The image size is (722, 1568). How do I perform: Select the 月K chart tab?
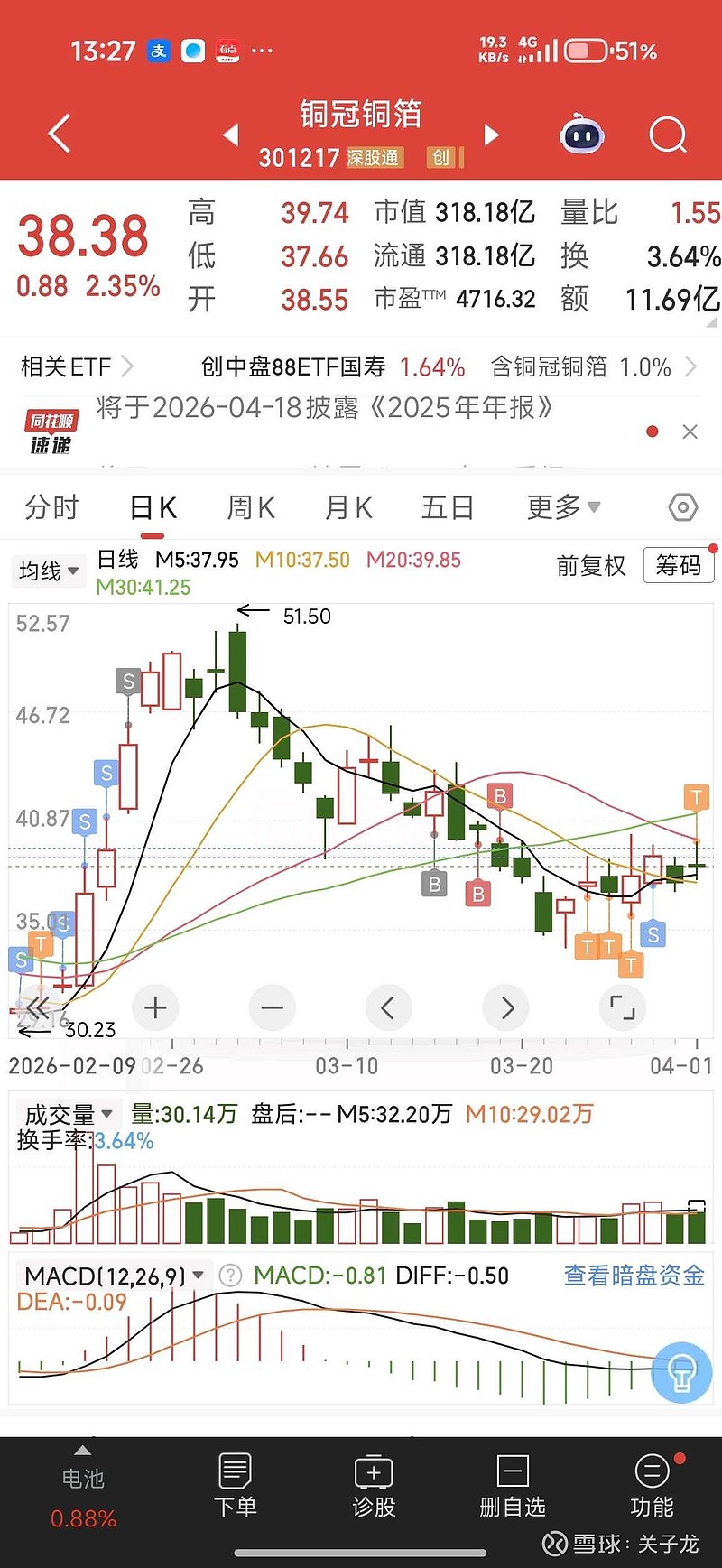click(x=348, y=507)
